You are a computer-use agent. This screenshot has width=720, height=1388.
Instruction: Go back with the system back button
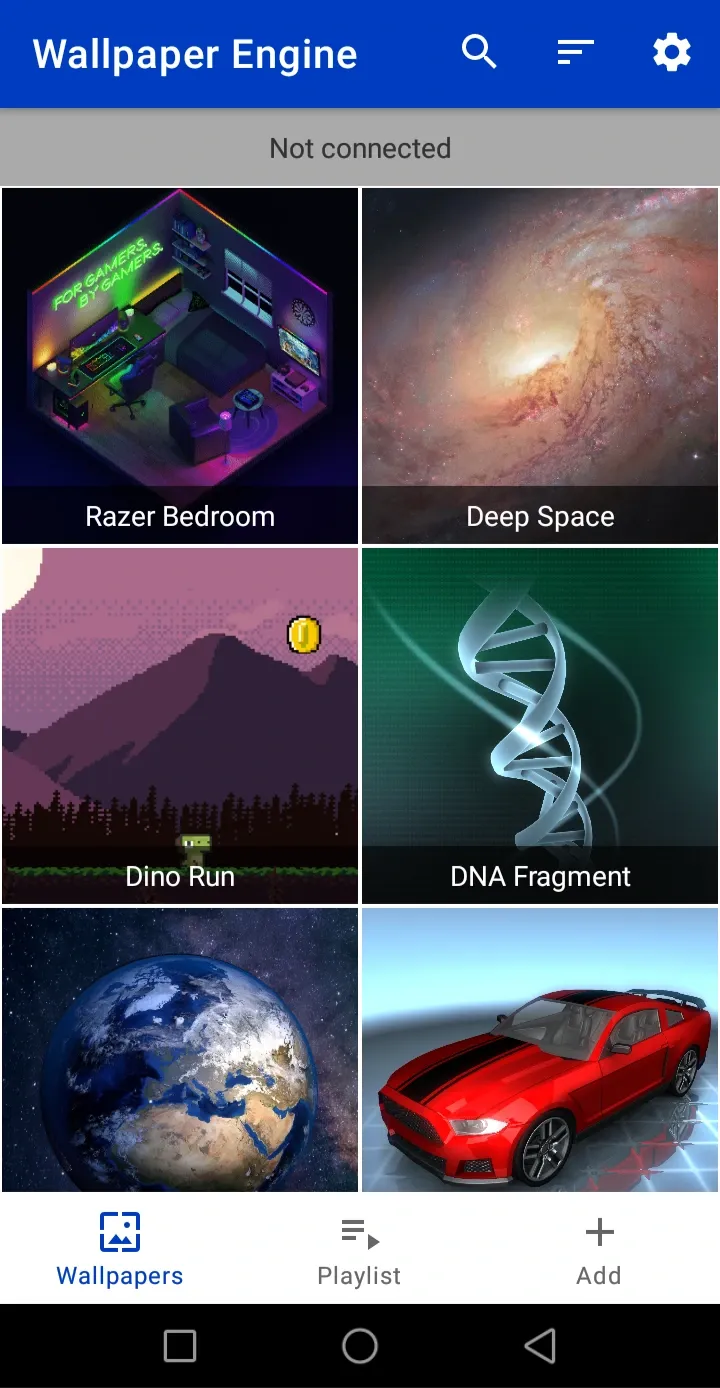540,1346
